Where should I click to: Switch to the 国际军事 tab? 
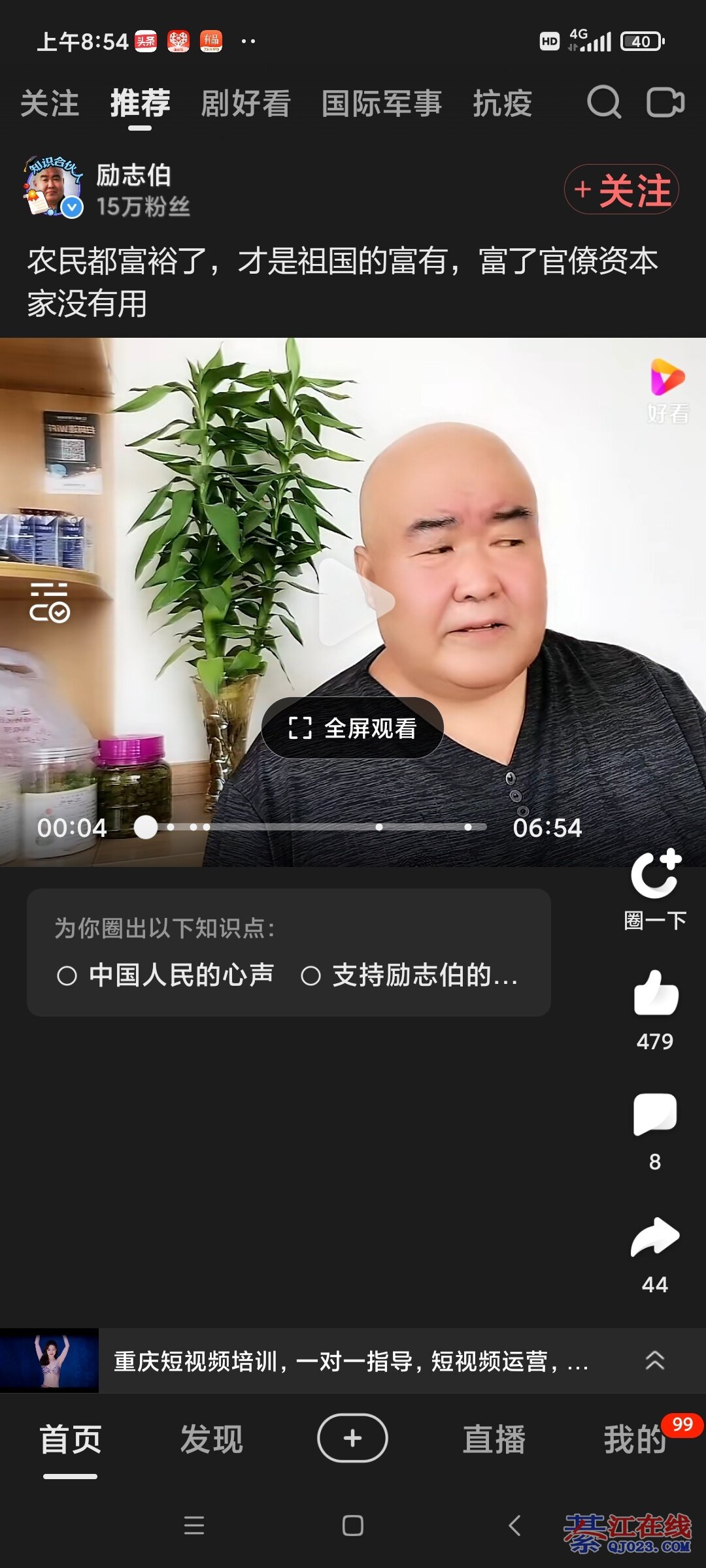[382, 104]
